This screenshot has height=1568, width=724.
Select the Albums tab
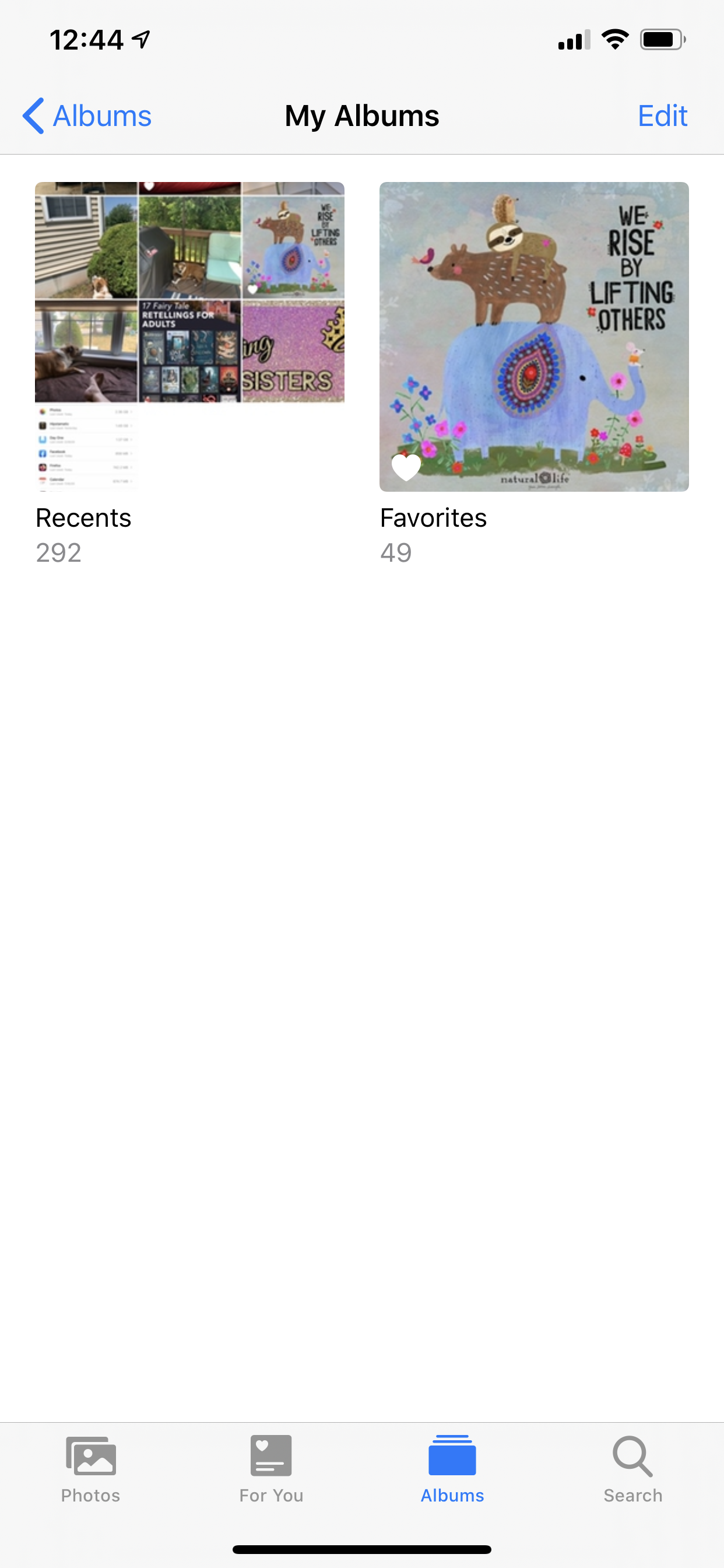point(452,1469)
